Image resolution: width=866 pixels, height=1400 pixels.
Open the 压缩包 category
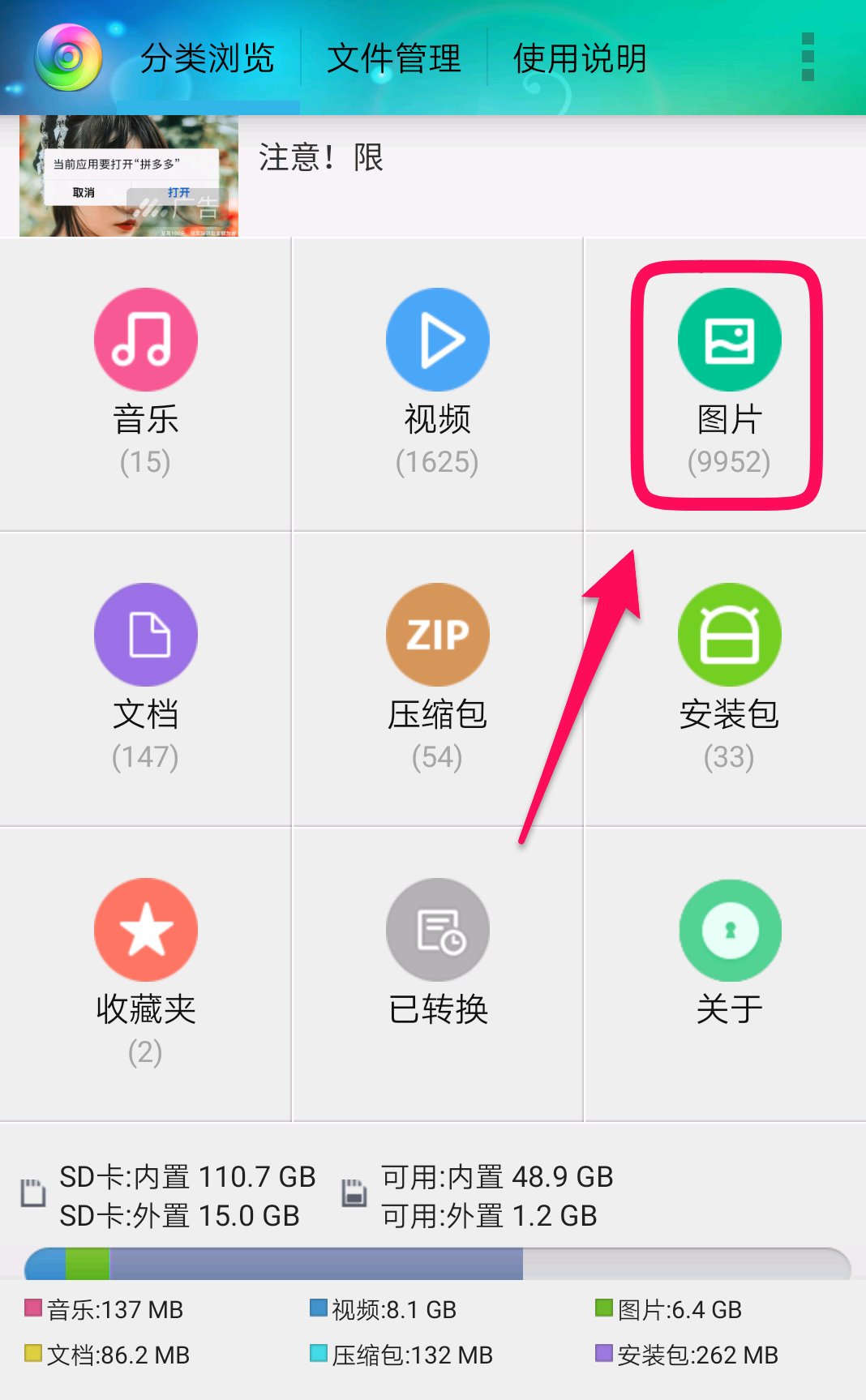pos(438,678)
